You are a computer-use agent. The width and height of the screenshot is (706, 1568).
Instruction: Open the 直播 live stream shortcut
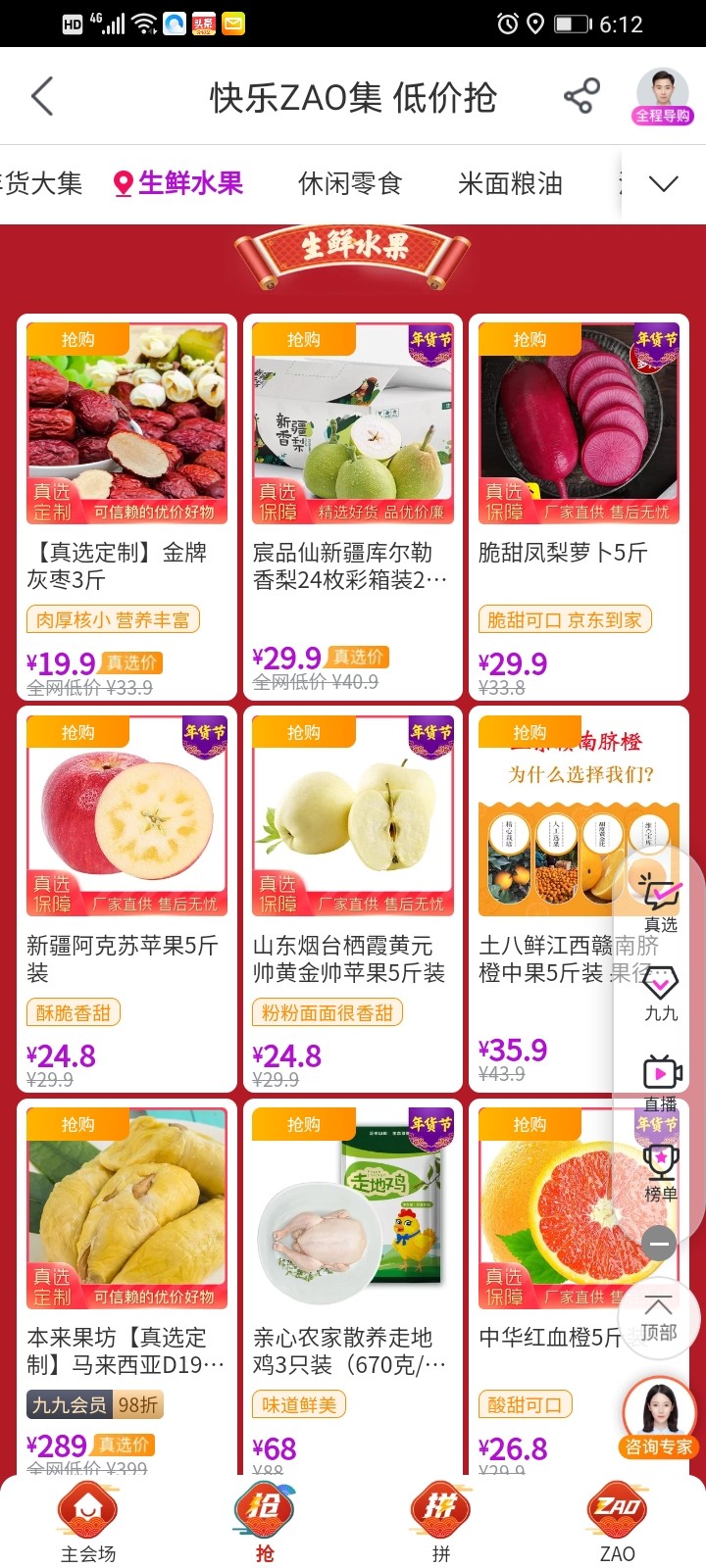[661, 1083]
